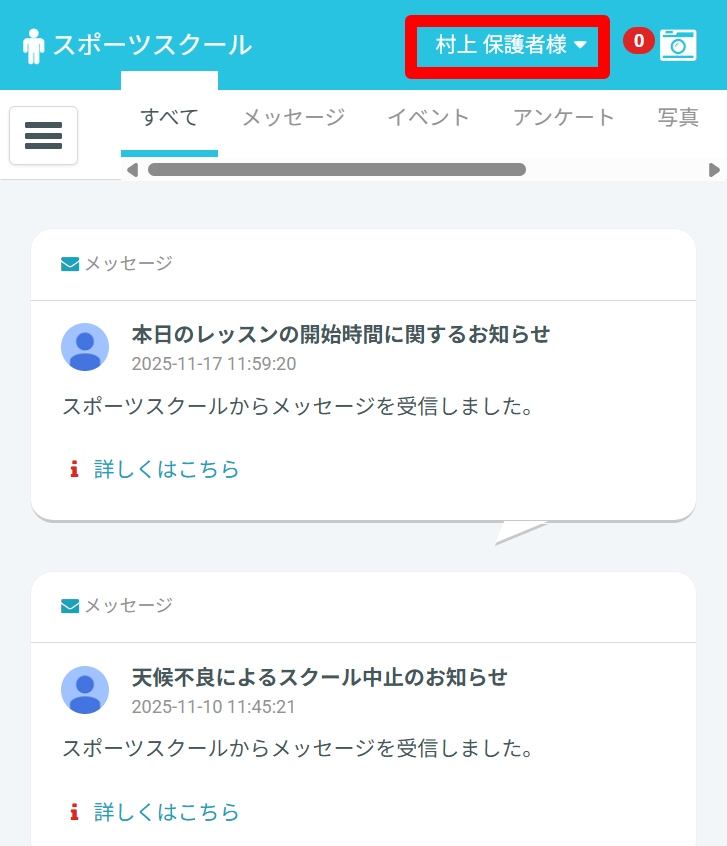Image resolution: width=727 pixels, height=846 pixels.
Task: Open the 村上 保護者様 account dropdown
Action: tap(508, 45)
